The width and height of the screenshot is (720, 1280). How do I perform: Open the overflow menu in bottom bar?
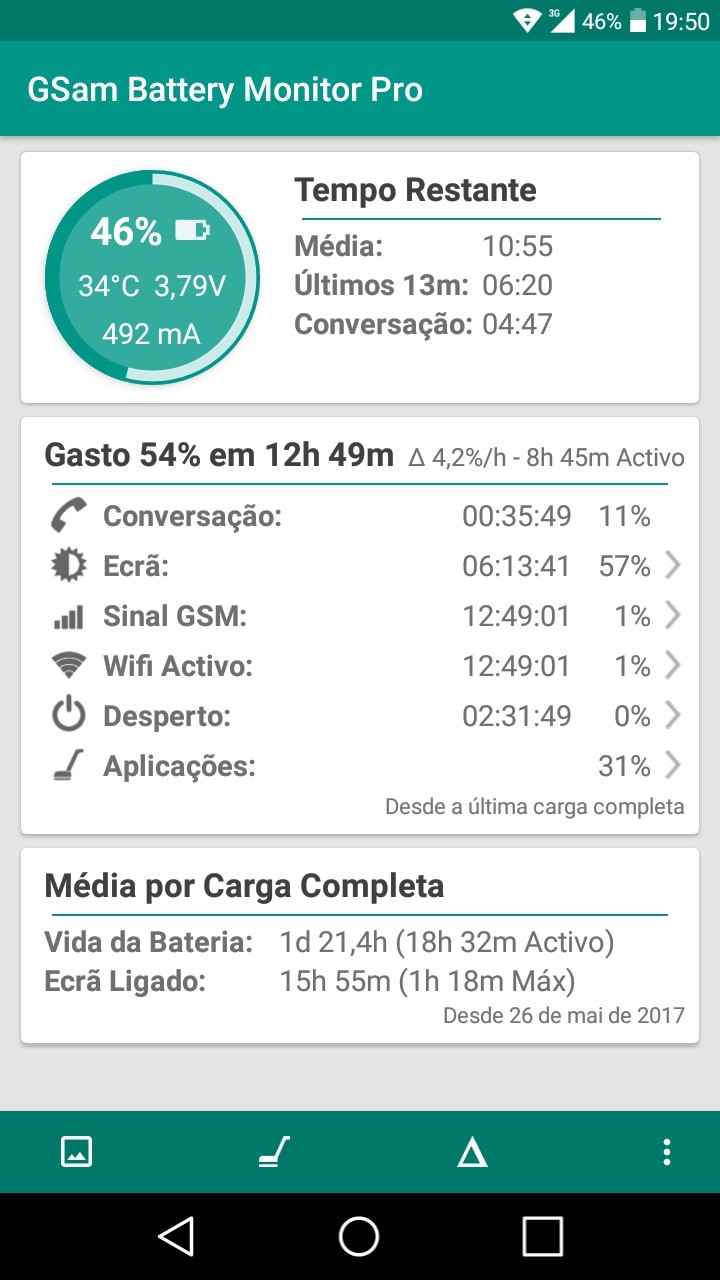click(x=667, y=1152)
